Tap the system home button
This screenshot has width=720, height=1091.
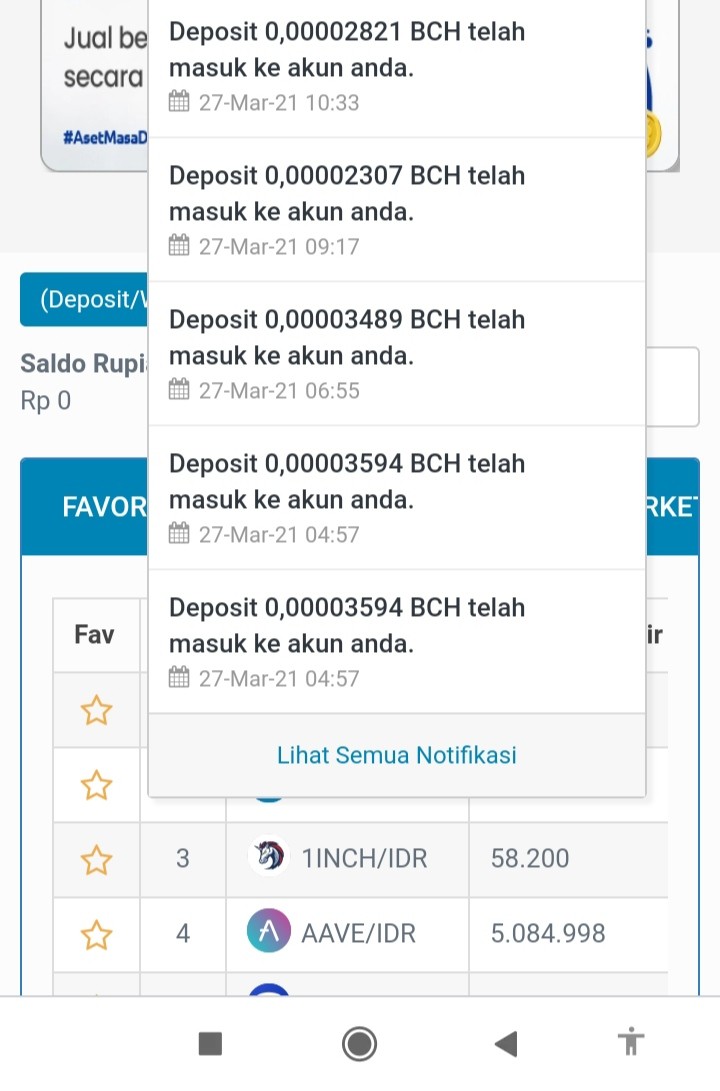click(360, 1044)
